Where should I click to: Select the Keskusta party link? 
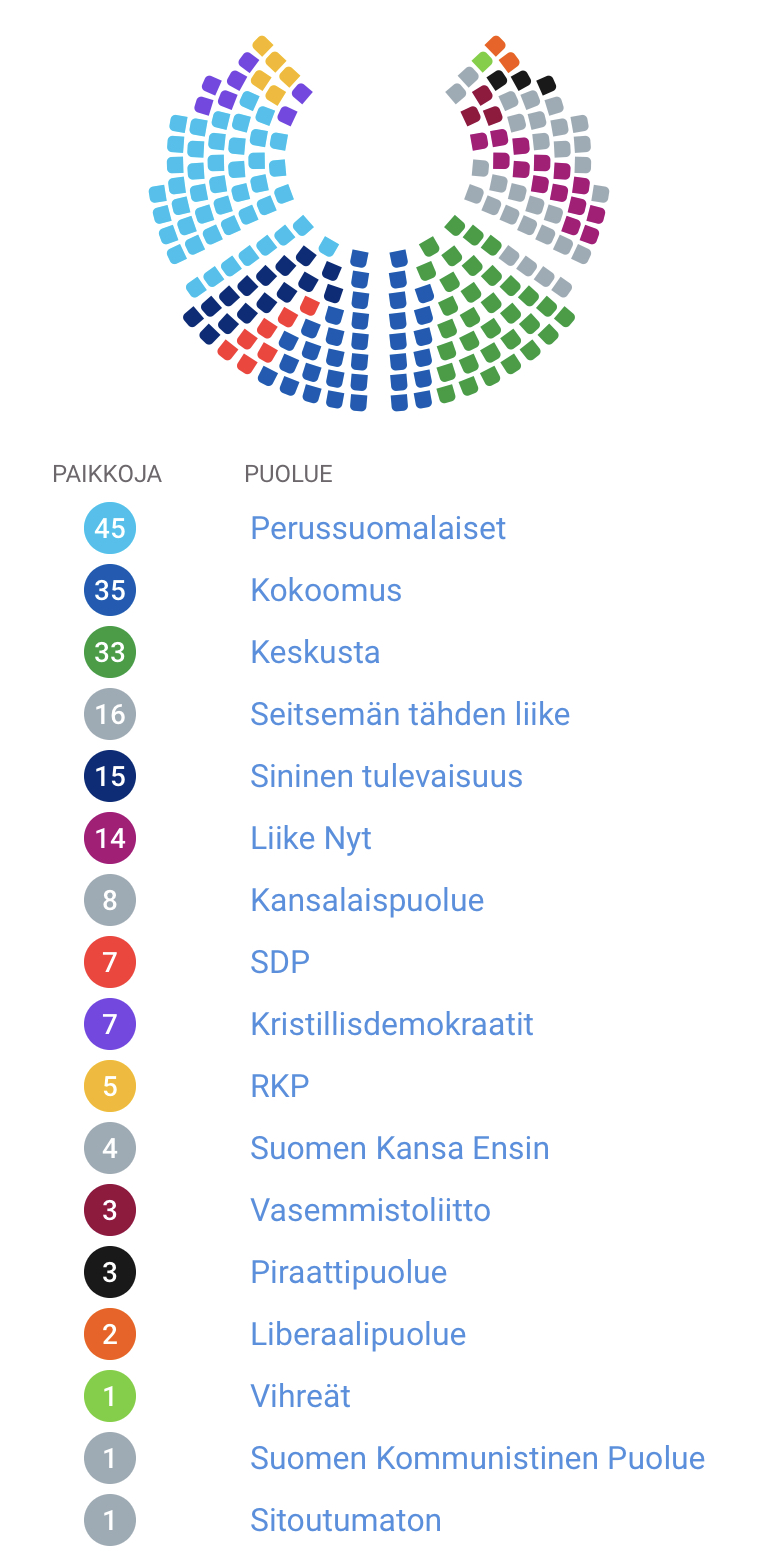click(315, 652)
